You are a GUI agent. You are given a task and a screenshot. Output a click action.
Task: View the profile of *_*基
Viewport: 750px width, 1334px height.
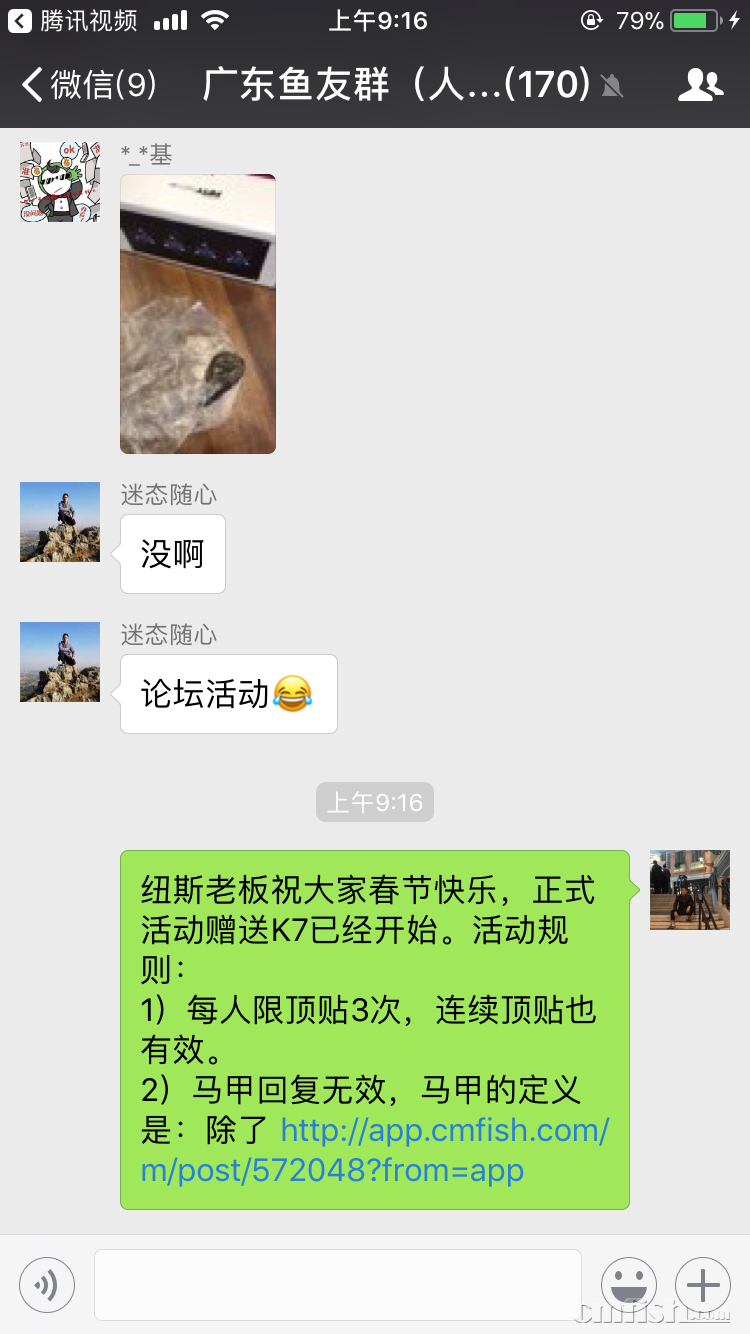[x=60, y=182]
